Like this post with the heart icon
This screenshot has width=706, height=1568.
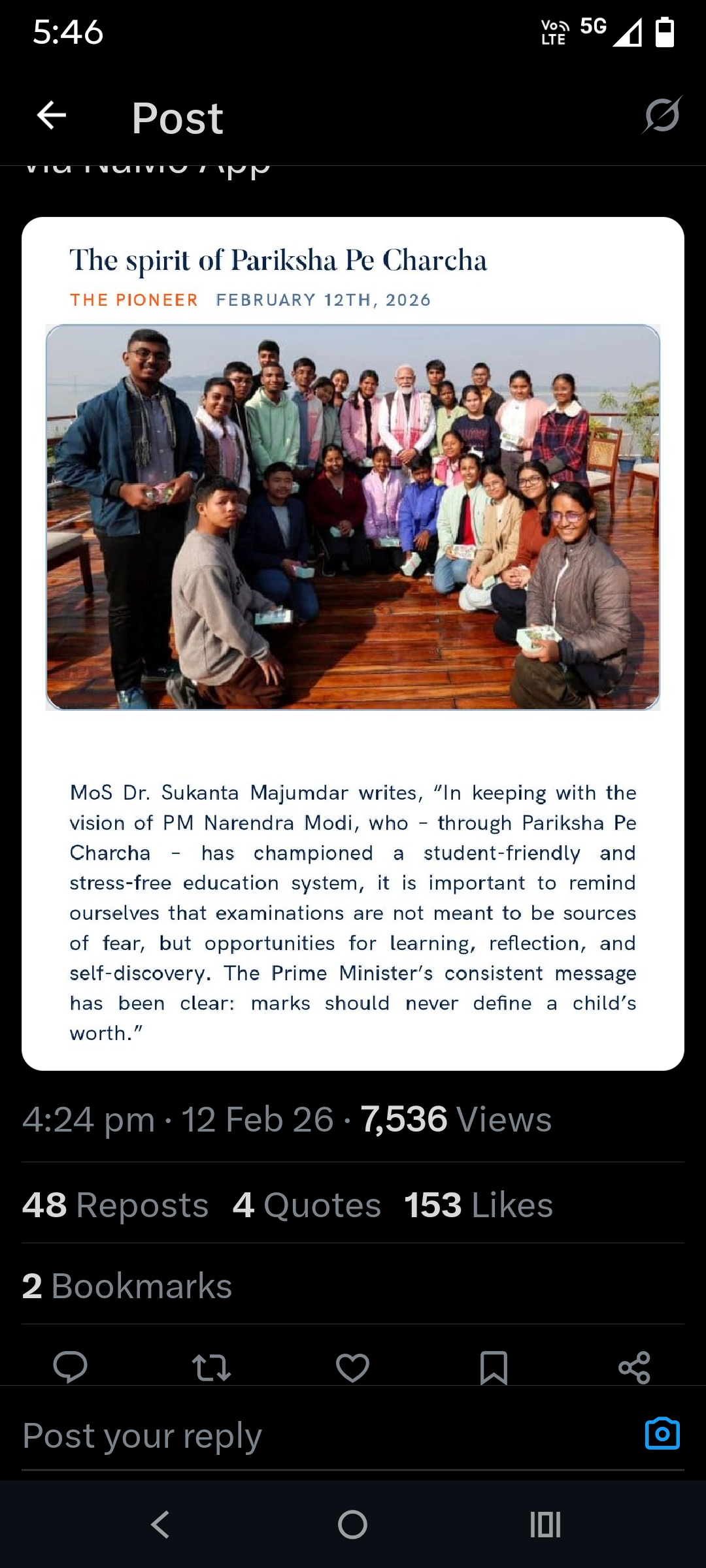[352, 1367]
